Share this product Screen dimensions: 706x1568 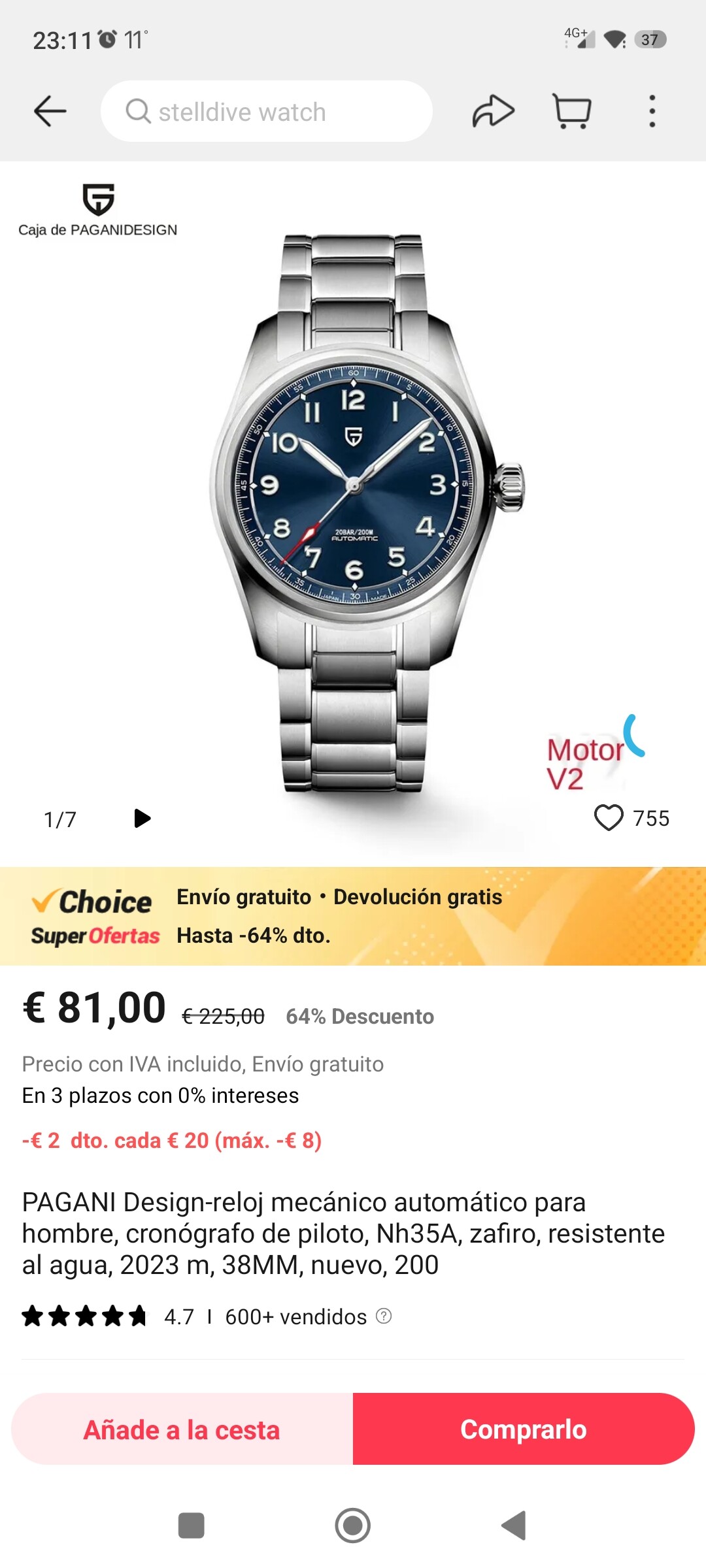click(x=494, y=111)
